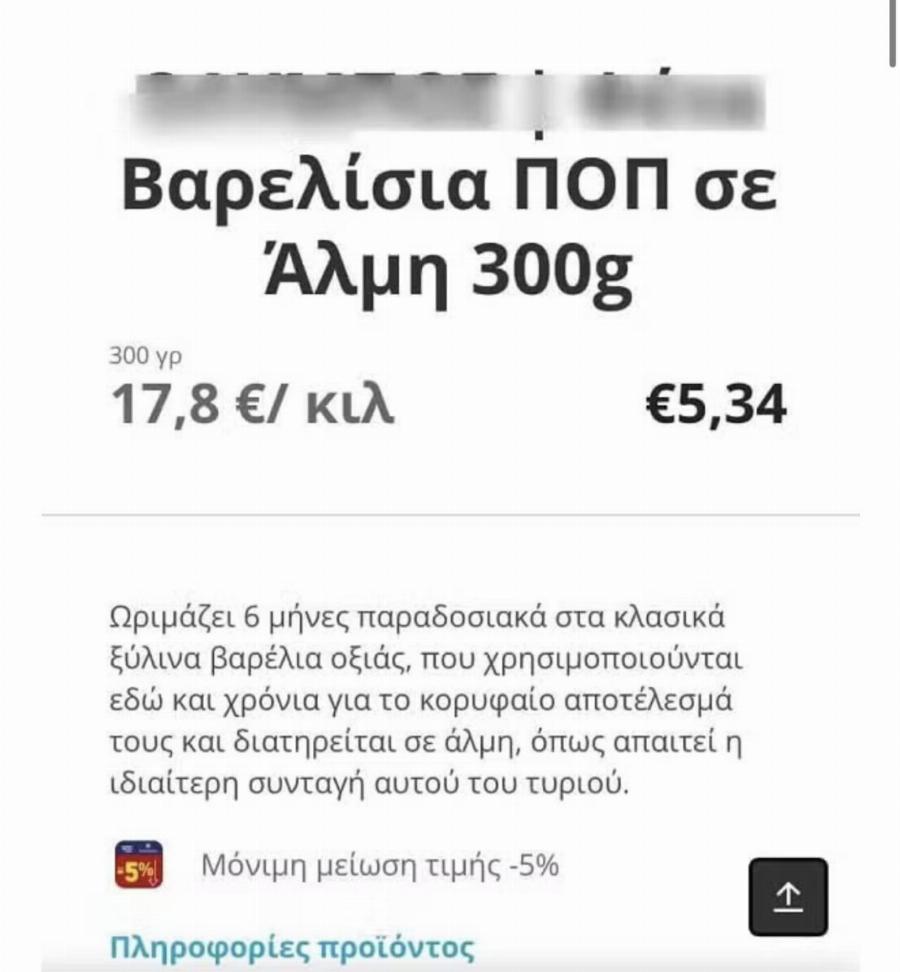Select the product description paragraph

[x=420, y=698]
